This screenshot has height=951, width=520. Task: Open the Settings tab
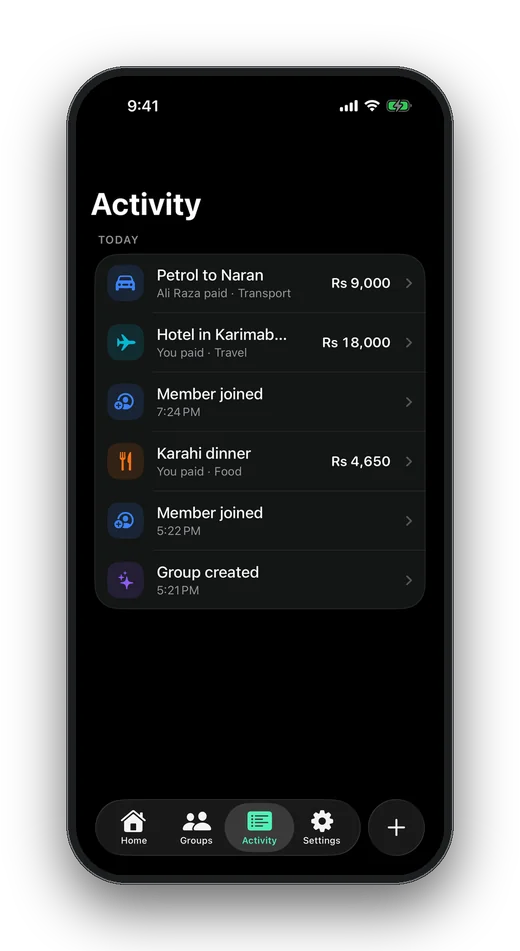tap(322, 828)
